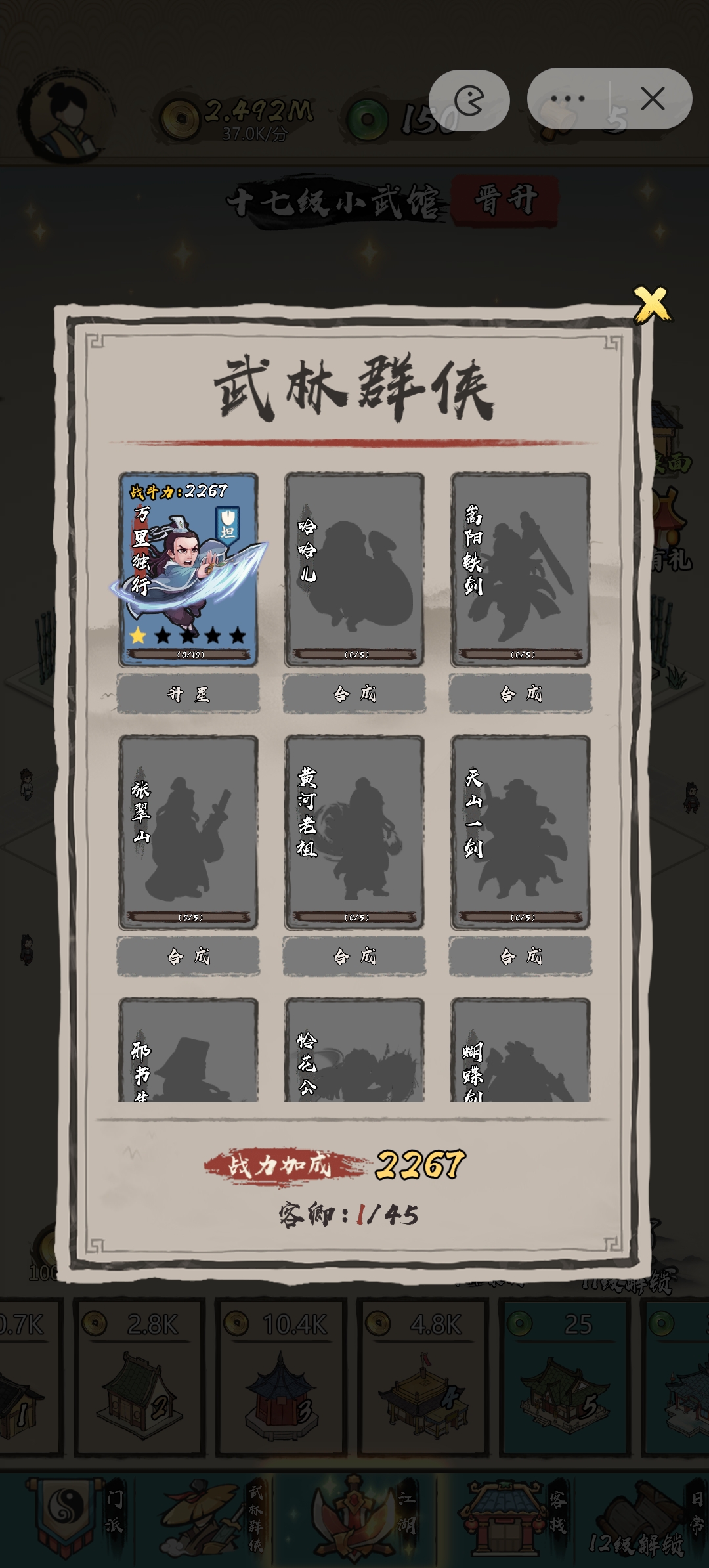The height and width of the screenshot is (1568, 709).
Task: Tap 升星 under 万里独行 card
Action: [188, 693]
